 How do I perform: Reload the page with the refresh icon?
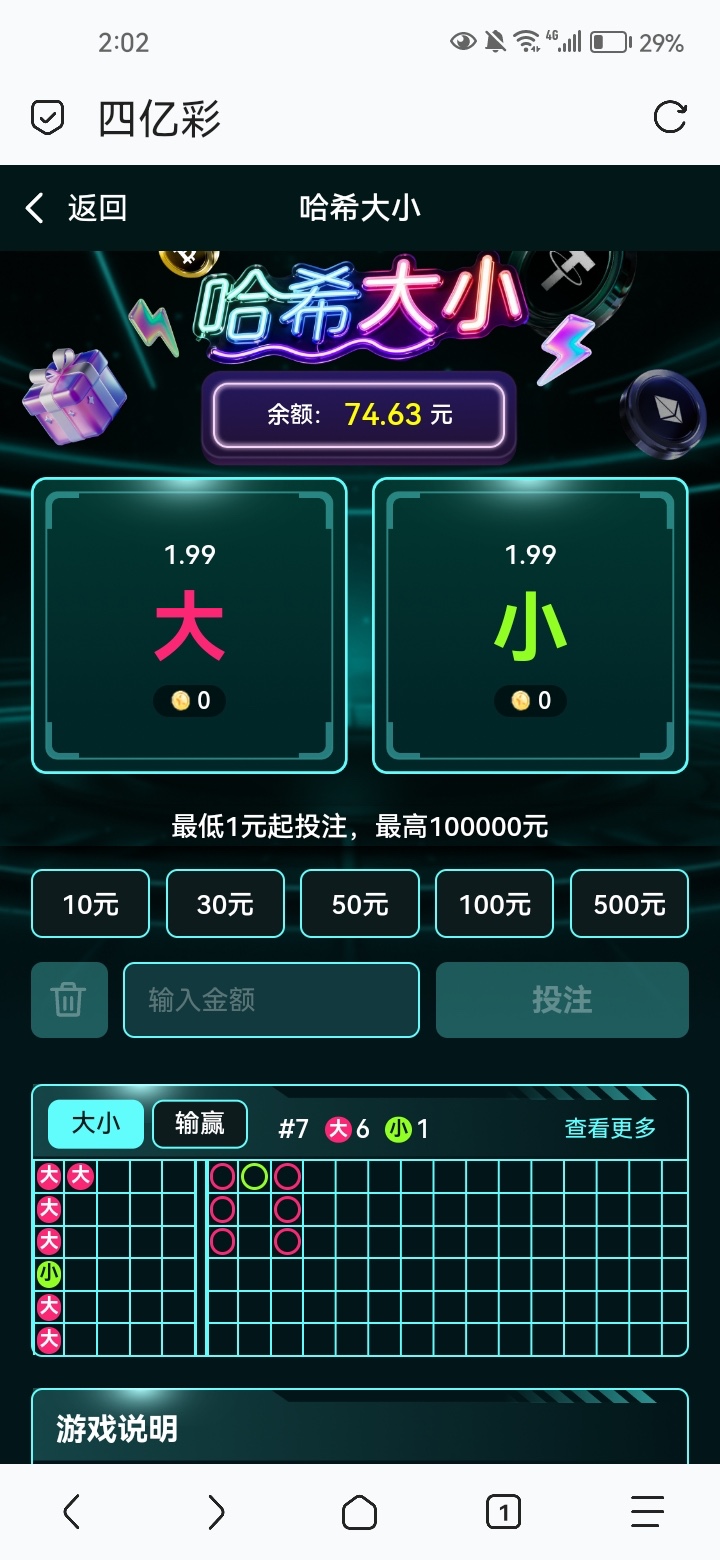(x=669, y=117)
